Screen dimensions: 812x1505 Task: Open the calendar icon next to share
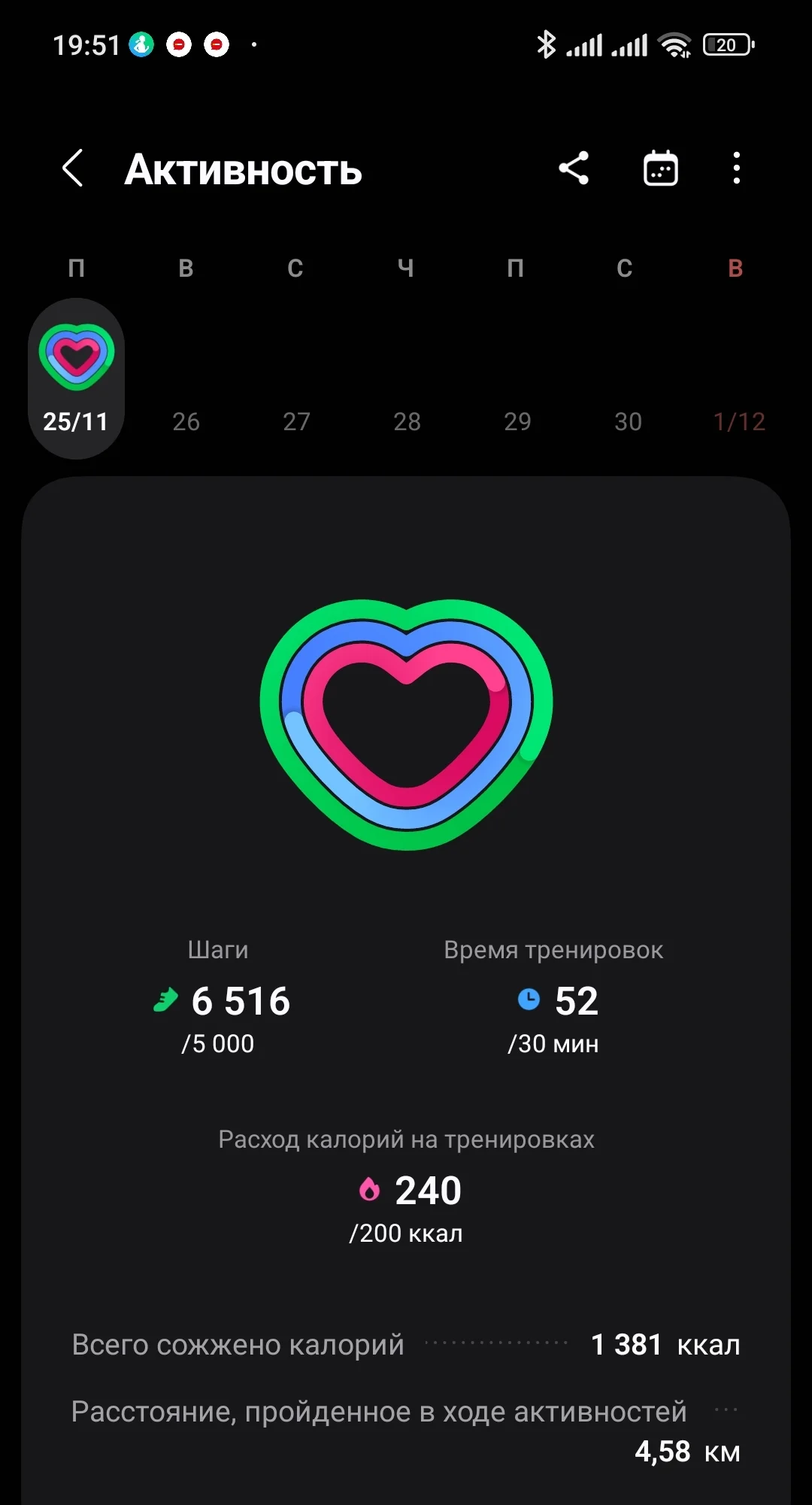(x=660, y=168)
